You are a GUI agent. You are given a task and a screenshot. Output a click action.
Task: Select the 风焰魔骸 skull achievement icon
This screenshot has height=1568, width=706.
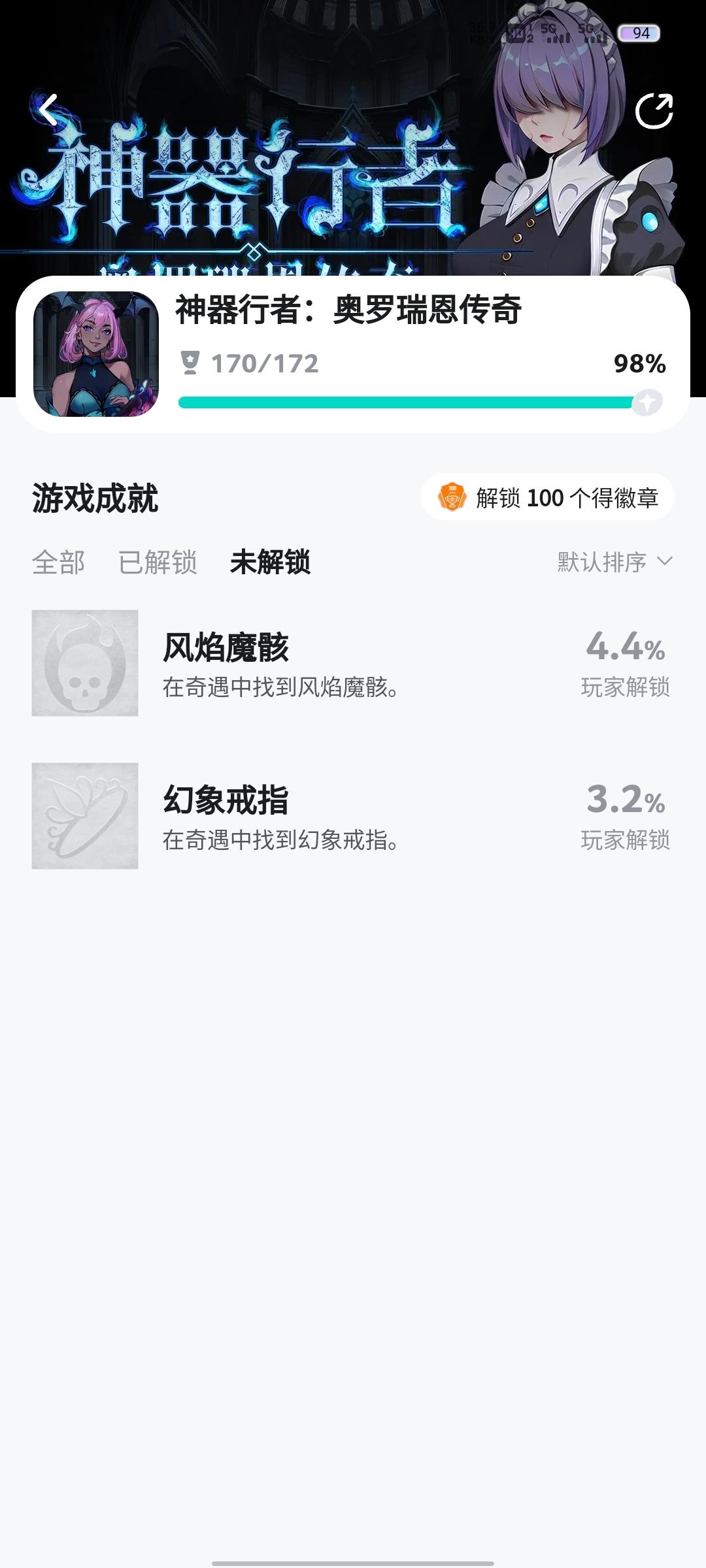pyautogui.click(x=85, y=663)
